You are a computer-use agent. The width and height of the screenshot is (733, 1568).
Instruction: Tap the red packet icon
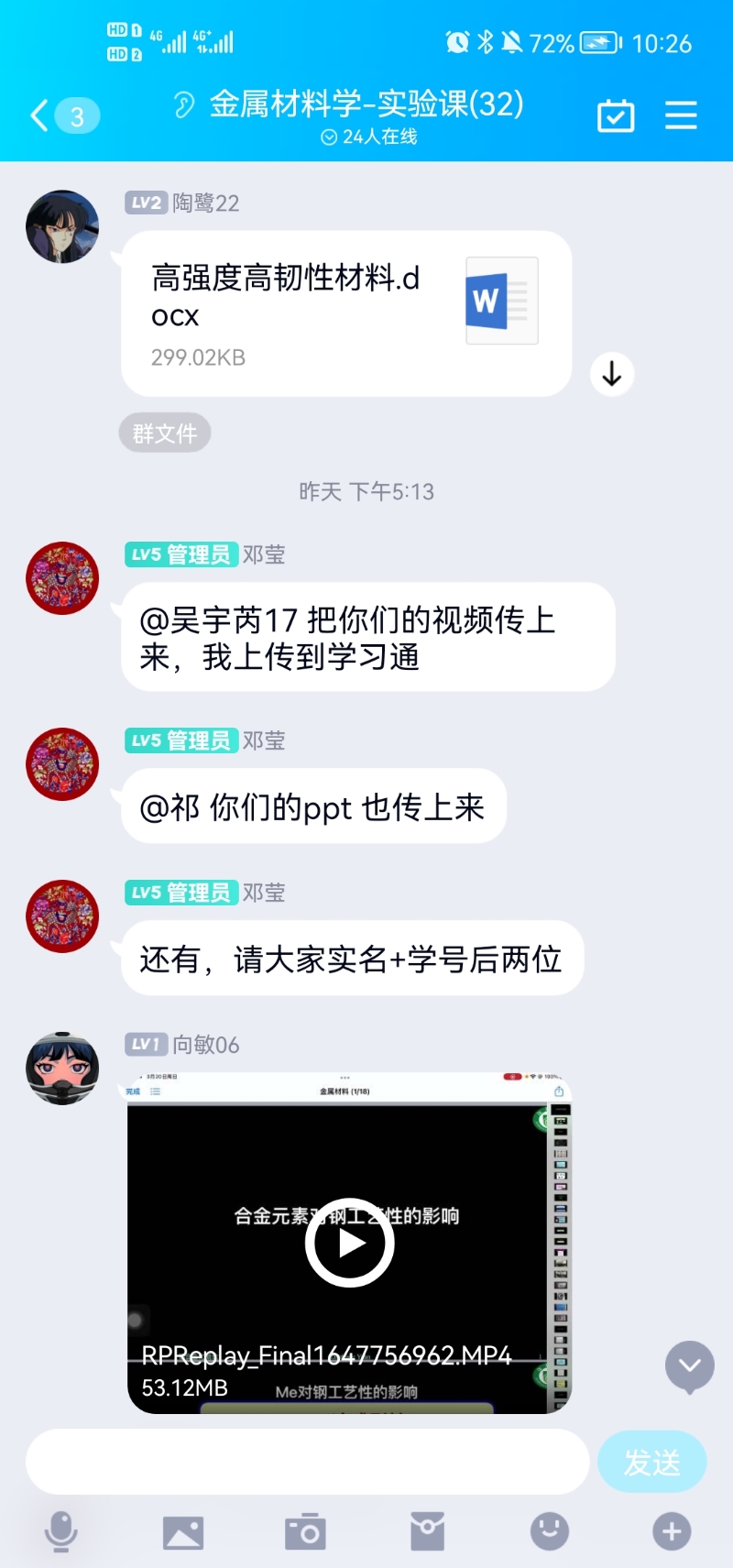tap(427, 1530)
